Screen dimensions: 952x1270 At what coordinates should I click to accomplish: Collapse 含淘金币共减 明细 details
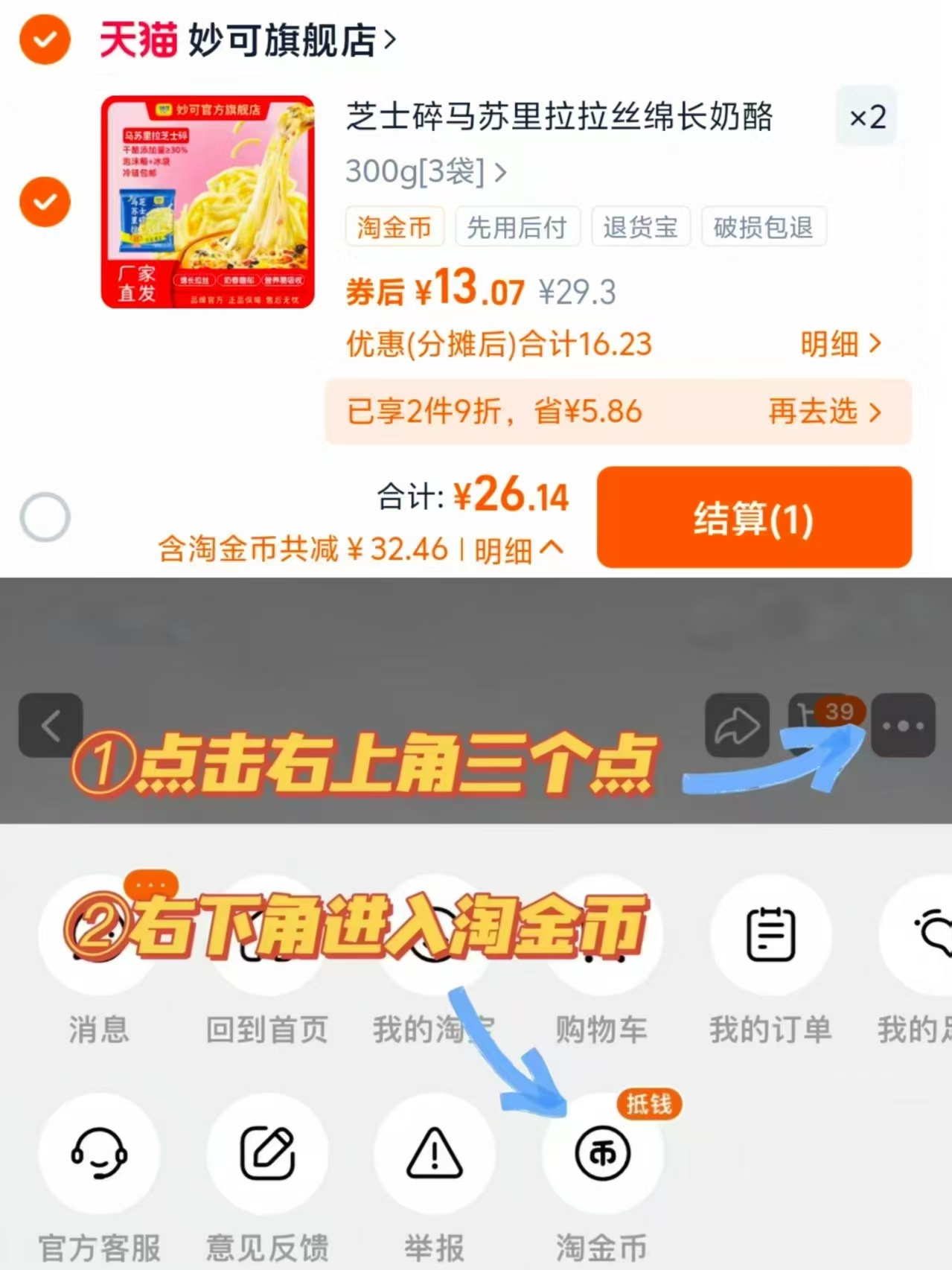pyautogui.click(x=520, y=551)
